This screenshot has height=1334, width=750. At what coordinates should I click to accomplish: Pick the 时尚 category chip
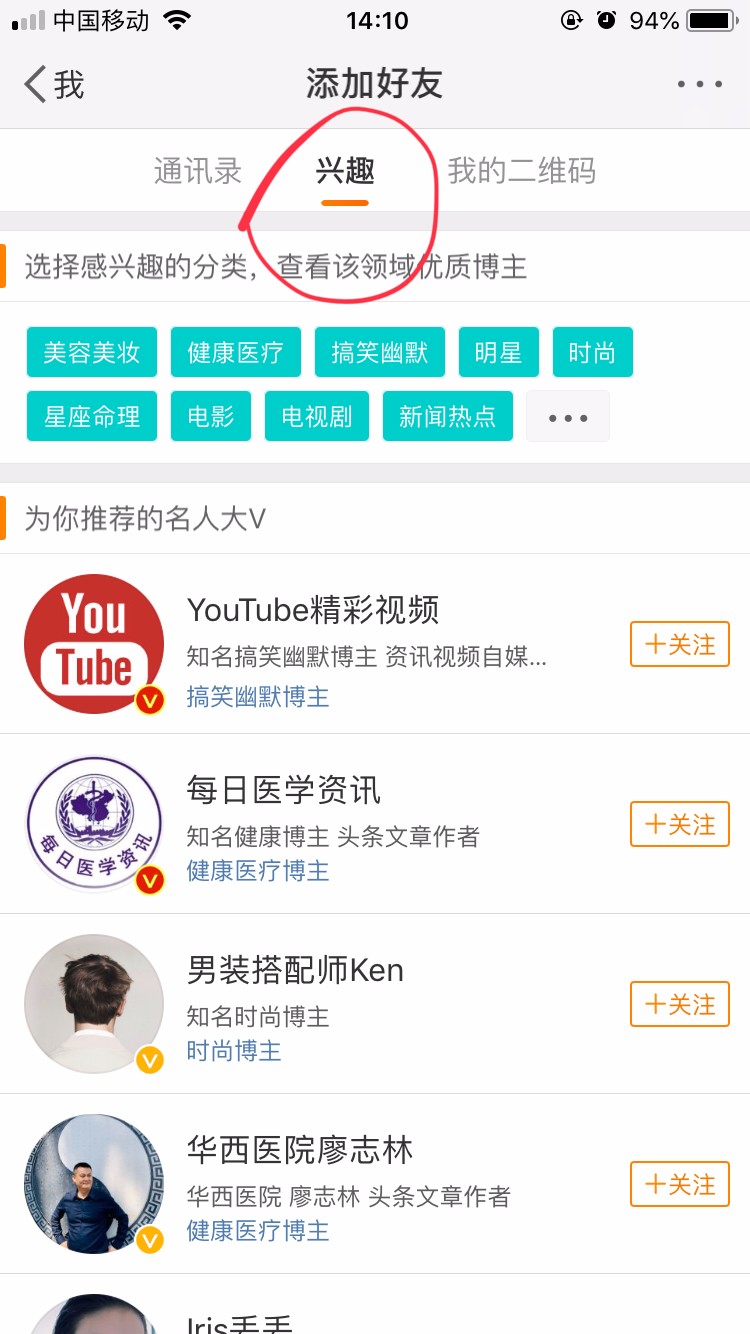592,352
